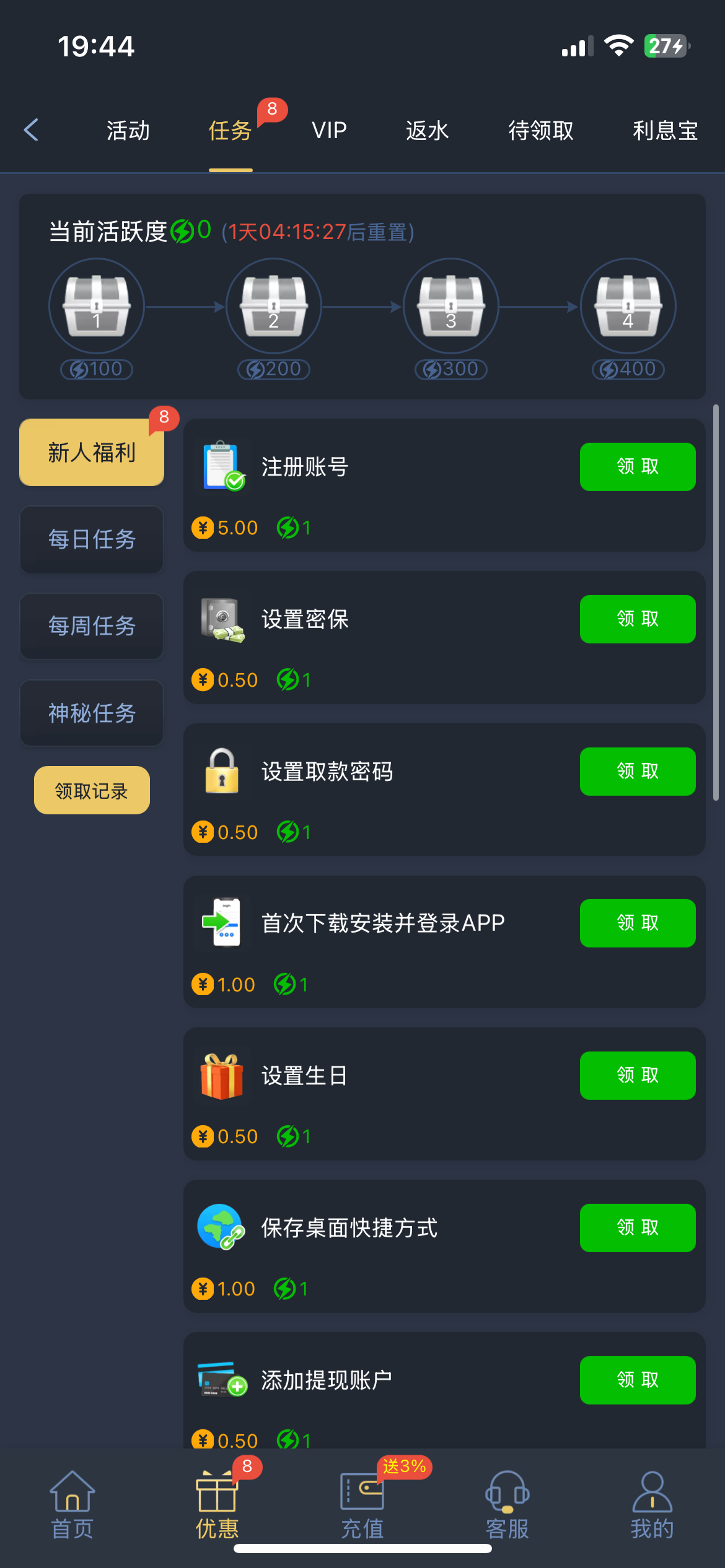The height and width of the screenshot is (1568, 725).
Task: Claim the 首次下载安装并登录APP reward
Action: click(x=637, y=923)
